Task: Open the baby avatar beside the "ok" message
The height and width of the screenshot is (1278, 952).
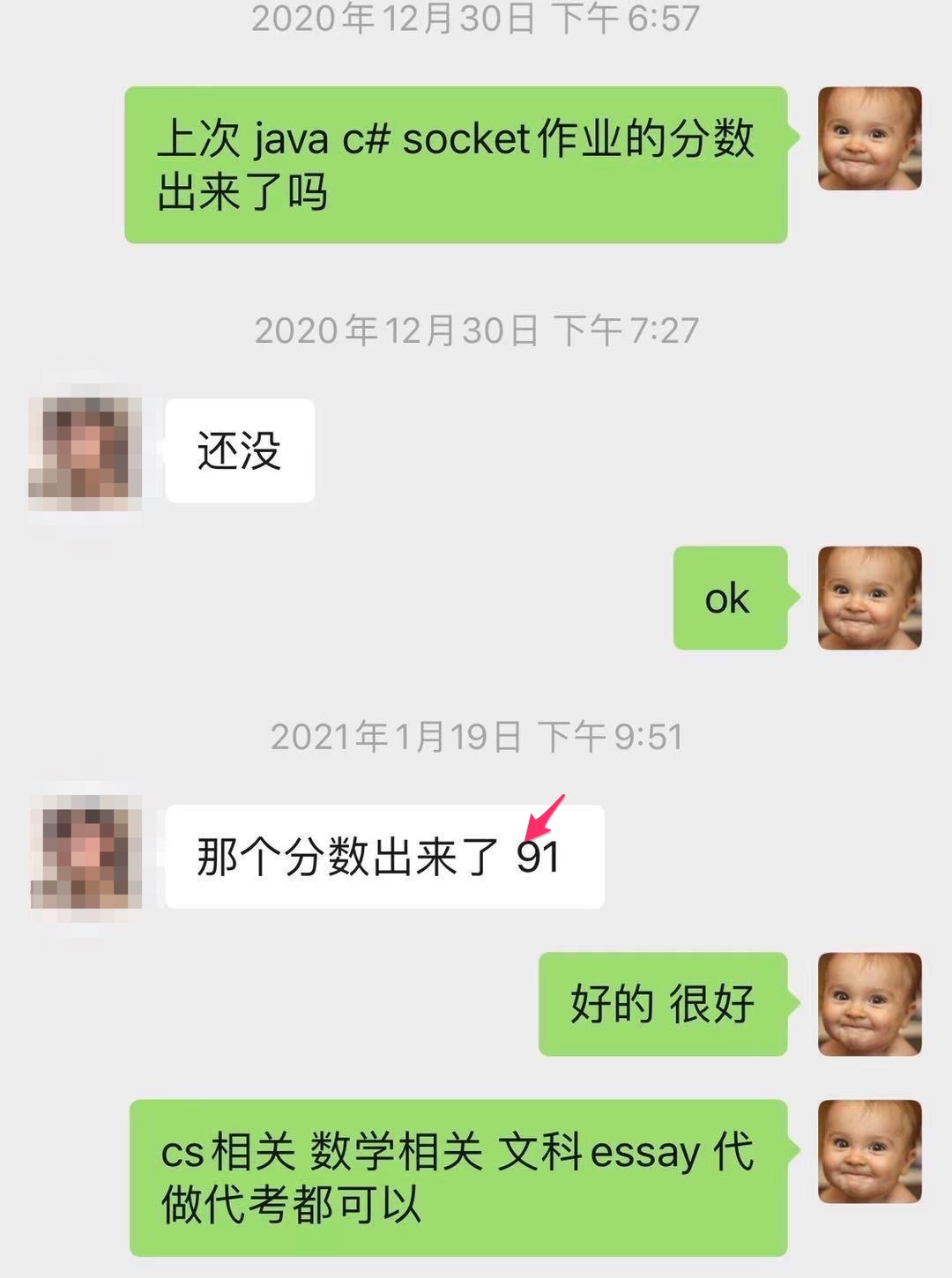Action: 869,598
